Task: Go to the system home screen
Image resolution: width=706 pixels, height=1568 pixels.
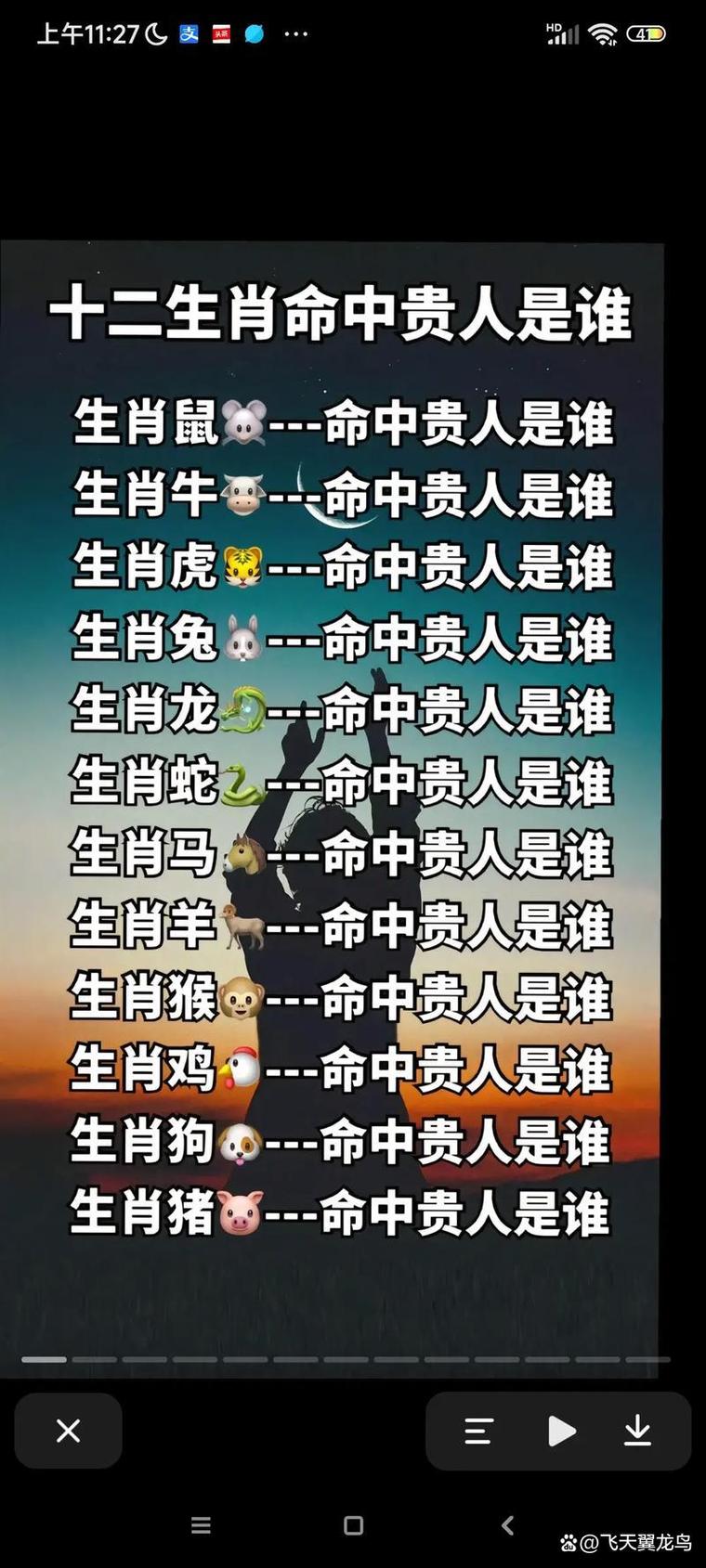Action: pyautogui.click(x=353, y=1525)
